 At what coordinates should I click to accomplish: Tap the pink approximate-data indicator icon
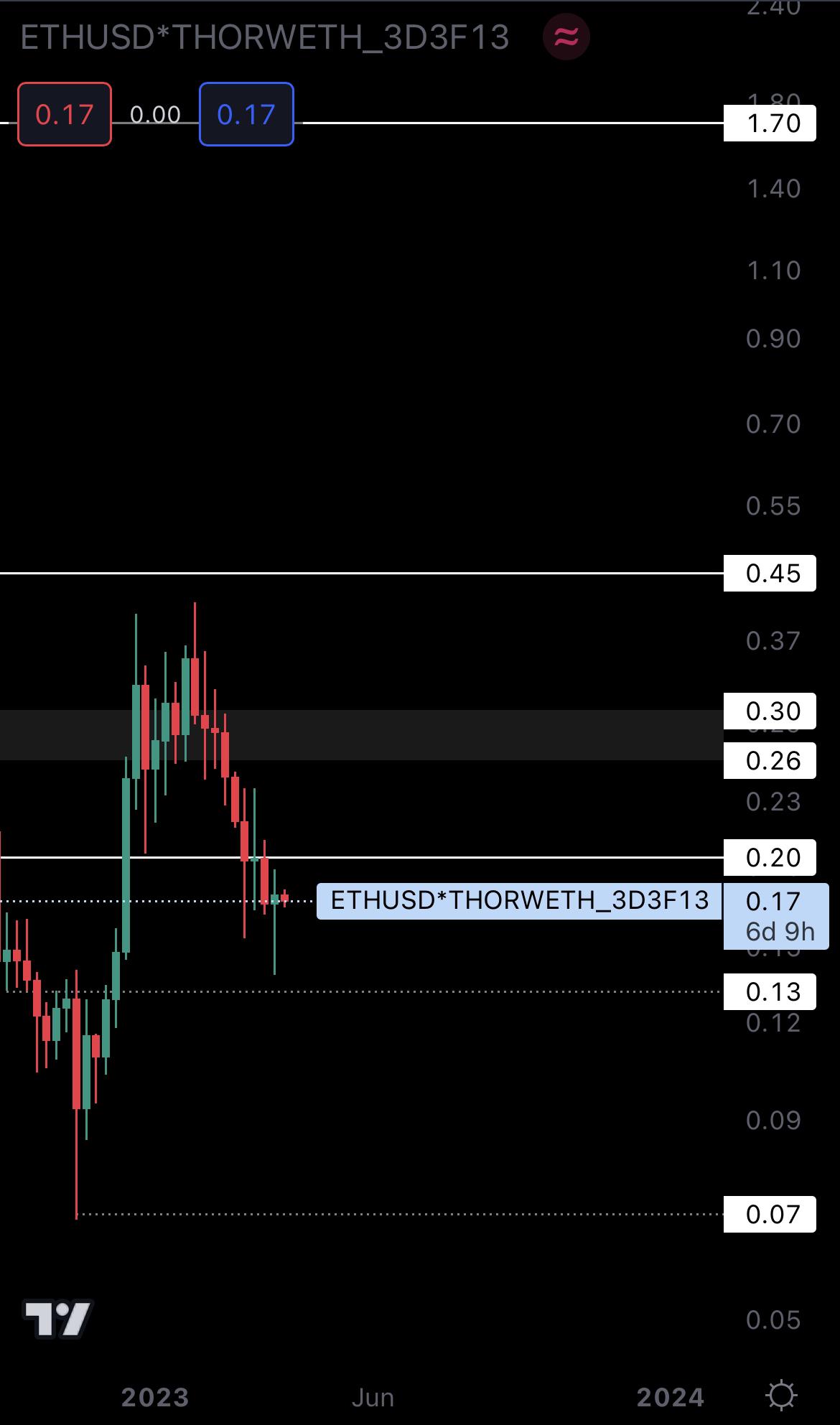click(x=566, y=37)
